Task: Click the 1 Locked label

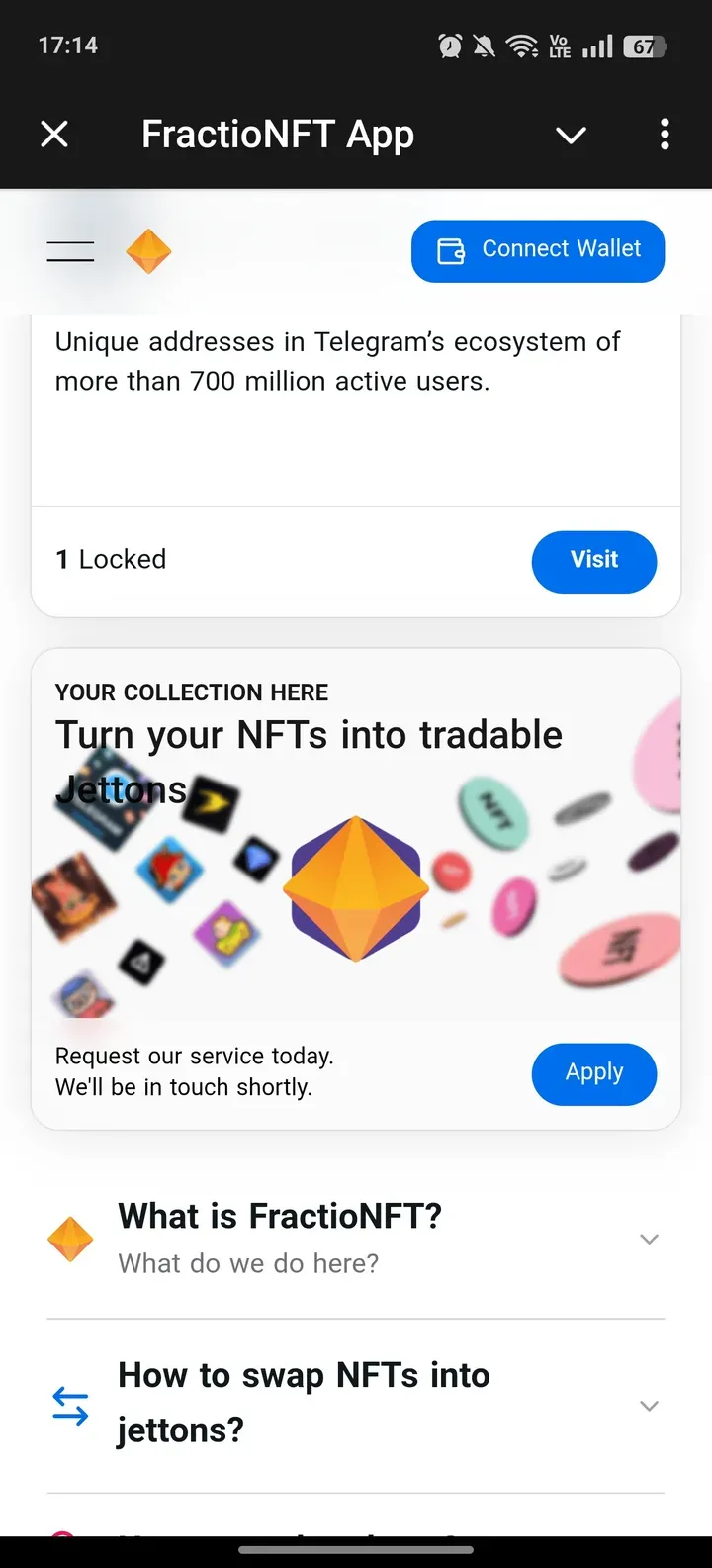Action: tap(110, 559)
